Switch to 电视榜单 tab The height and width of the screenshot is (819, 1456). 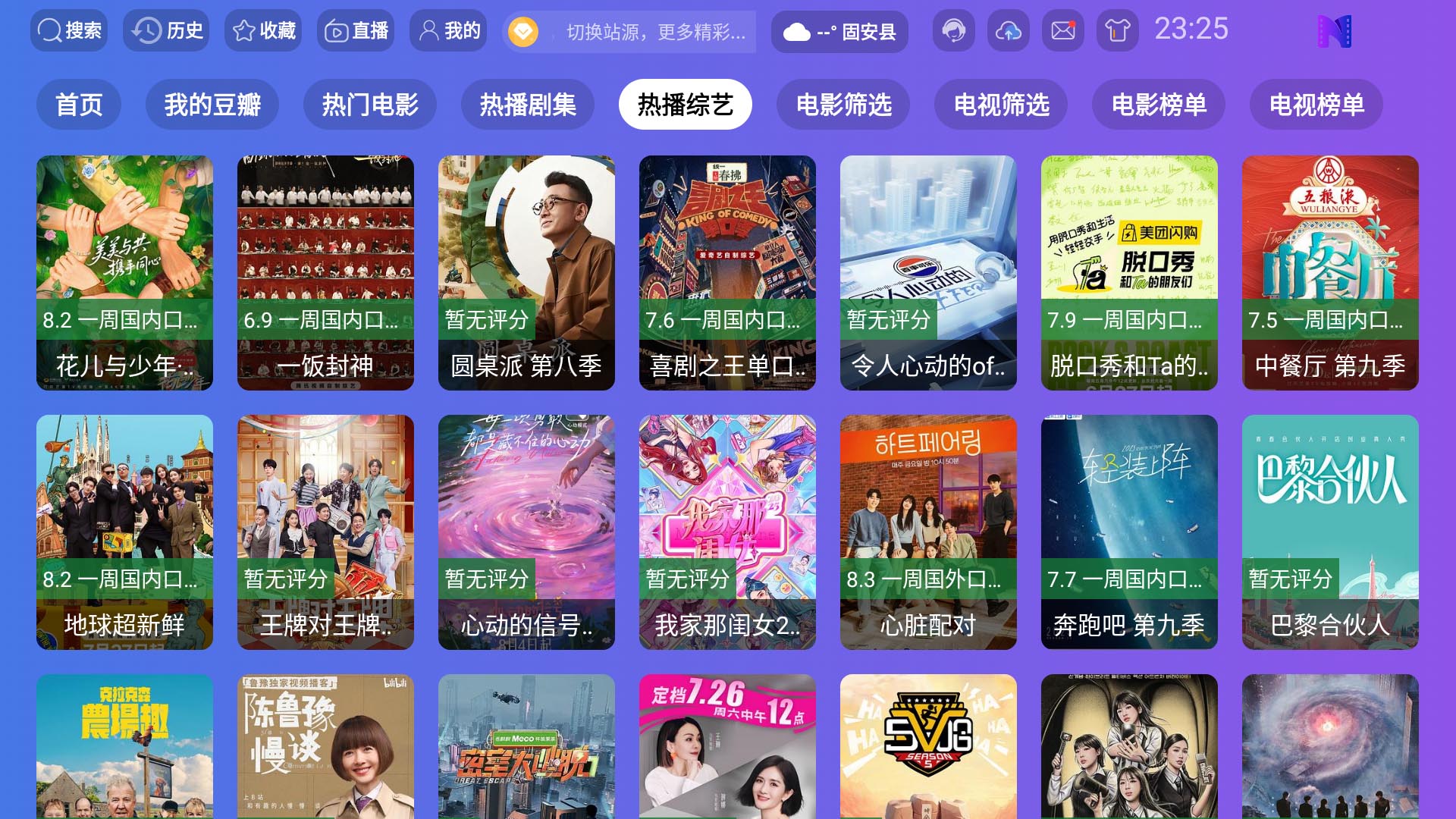[x=1316, y=105]
